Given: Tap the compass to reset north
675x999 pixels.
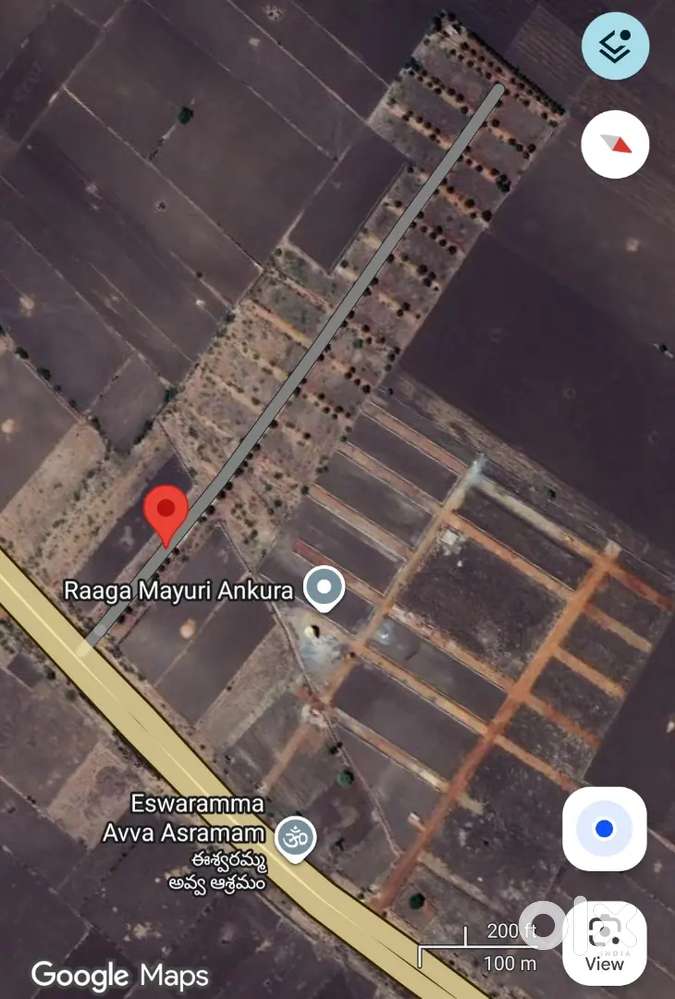Looking at the screenshot, I should [x=615, y=144].
